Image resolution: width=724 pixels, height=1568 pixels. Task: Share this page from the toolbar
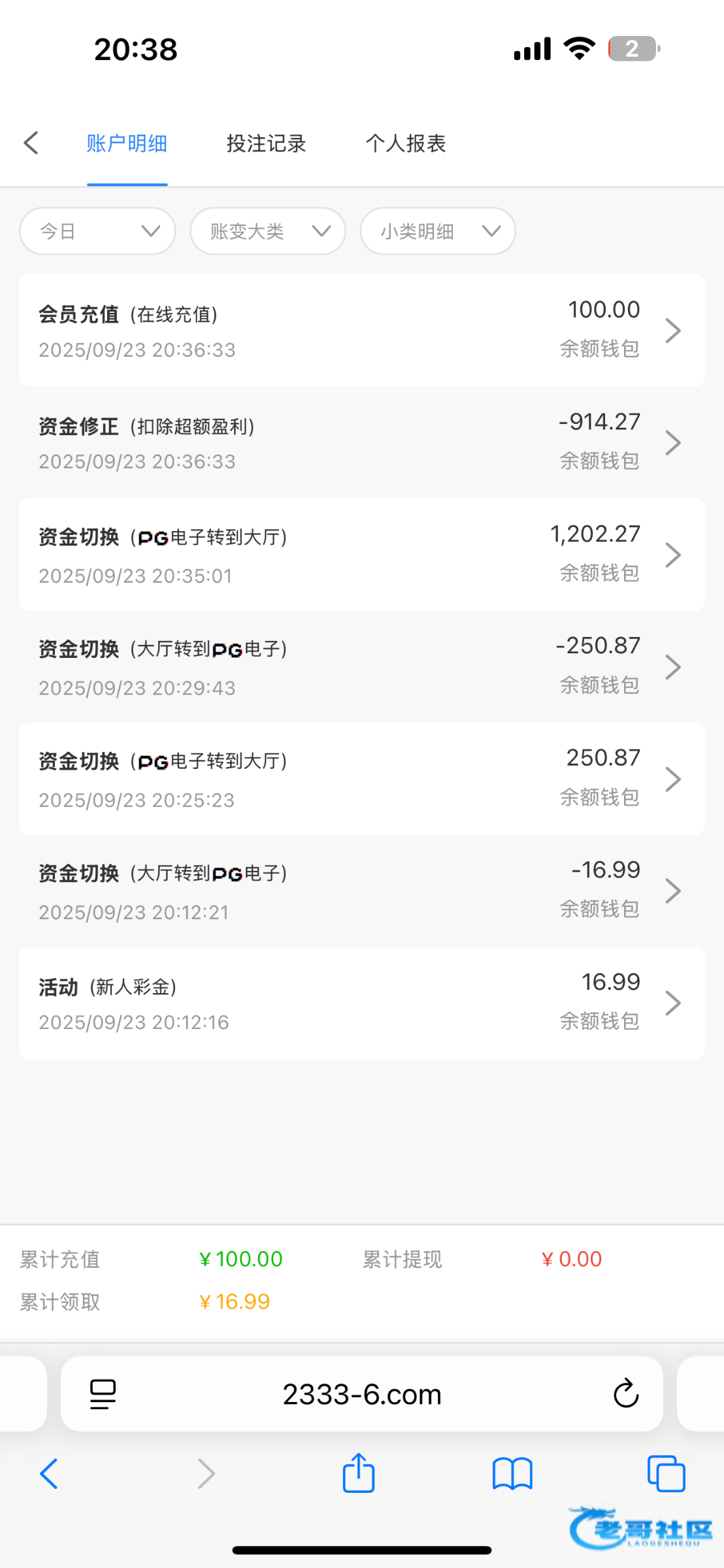(359, 1473)
